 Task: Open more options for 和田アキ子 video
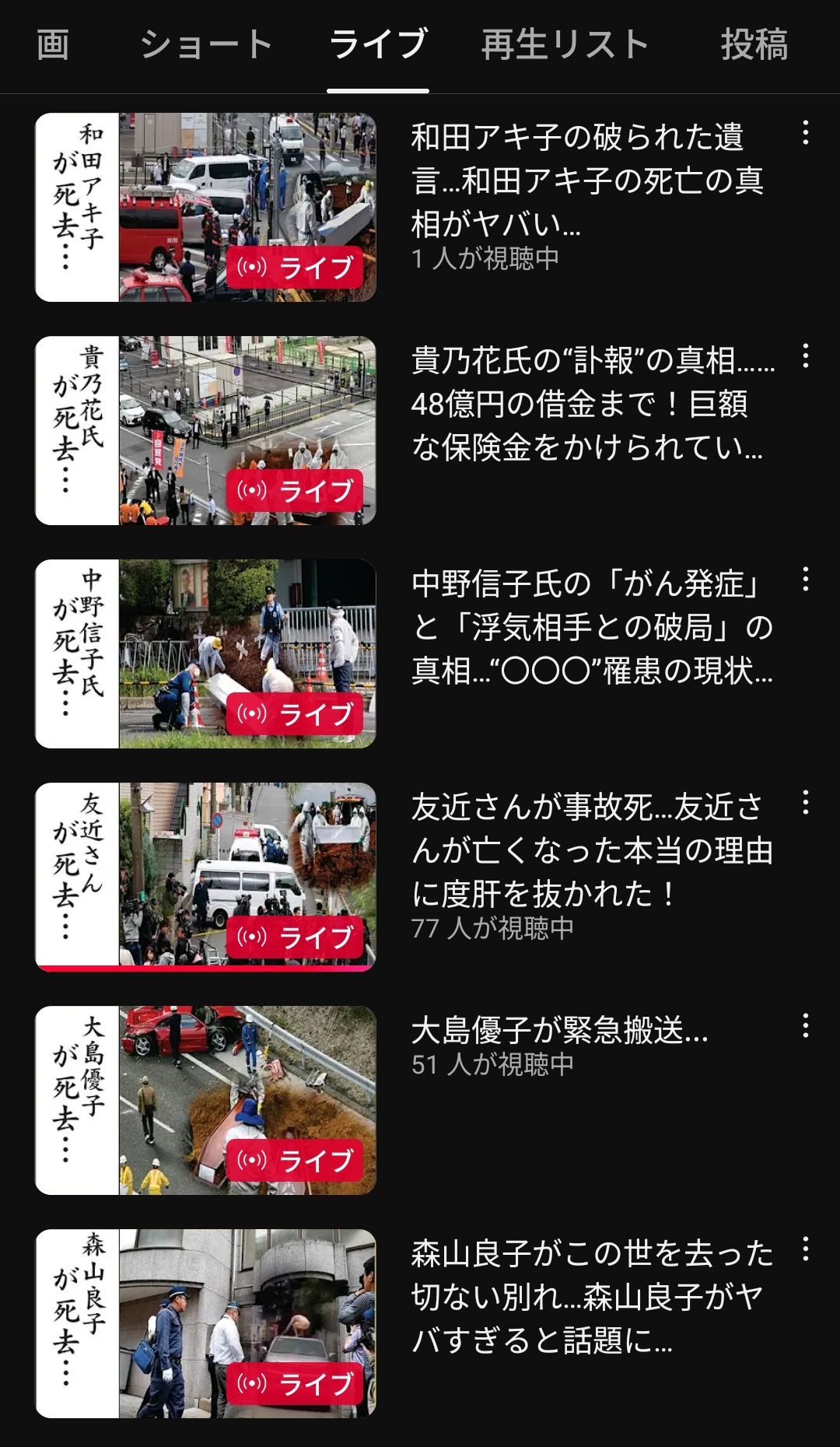(805, 133)
